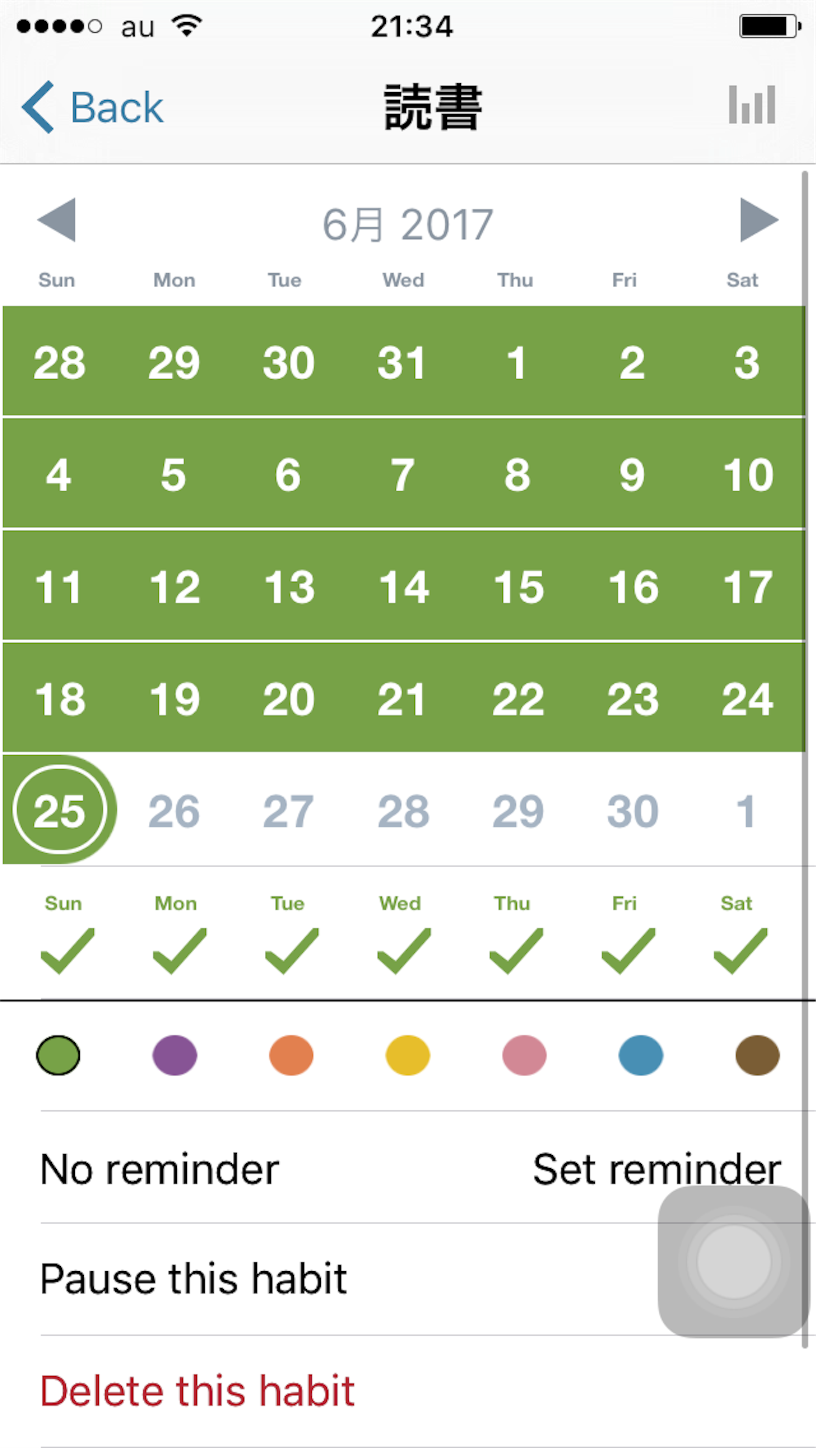This screenshot has width=816, height=1448.
Task: Pick the yellow color swatch
Action: coord(408,1055)
